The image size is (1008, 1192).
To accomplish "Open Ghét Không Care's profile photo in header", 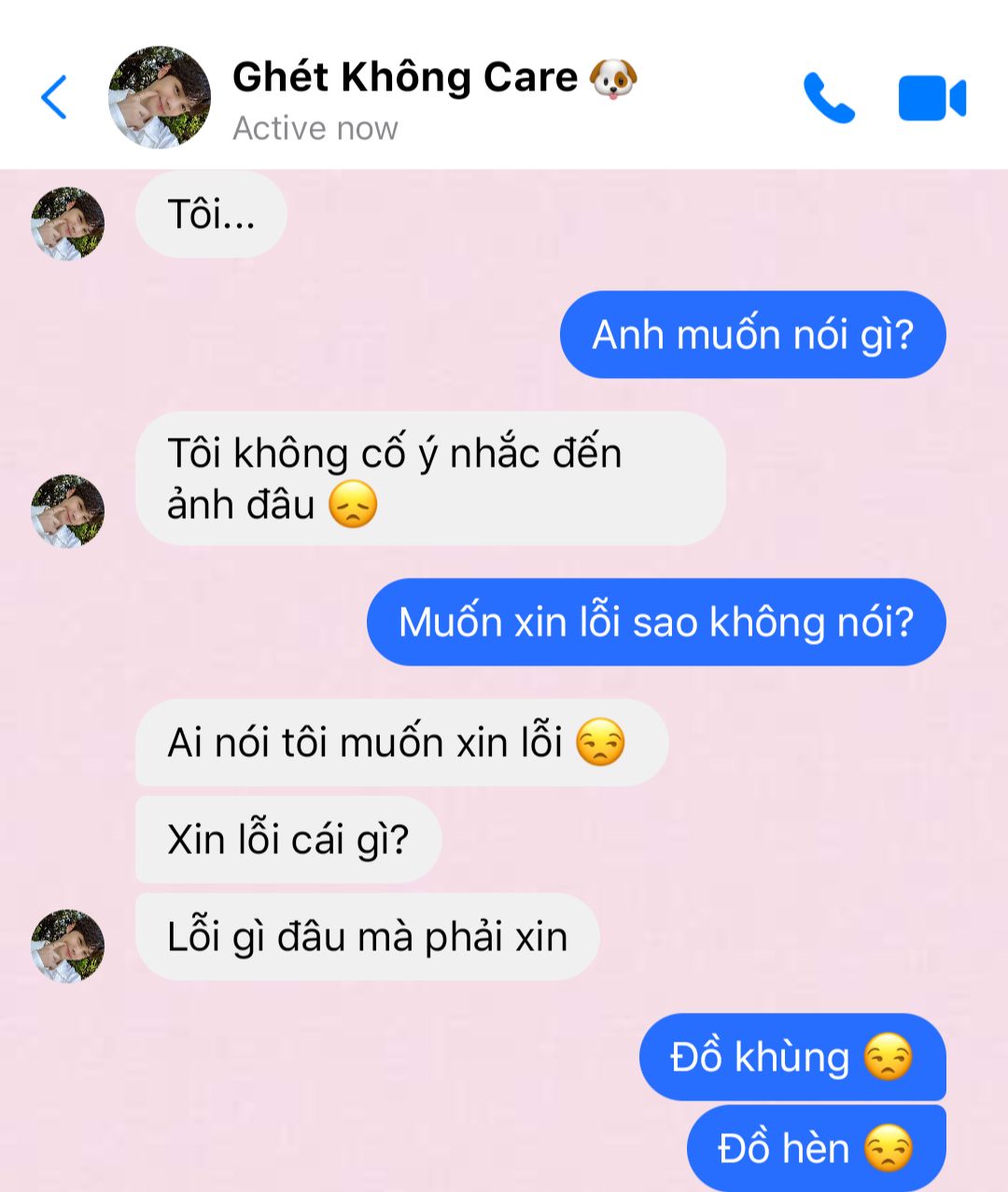I will 160,97.
